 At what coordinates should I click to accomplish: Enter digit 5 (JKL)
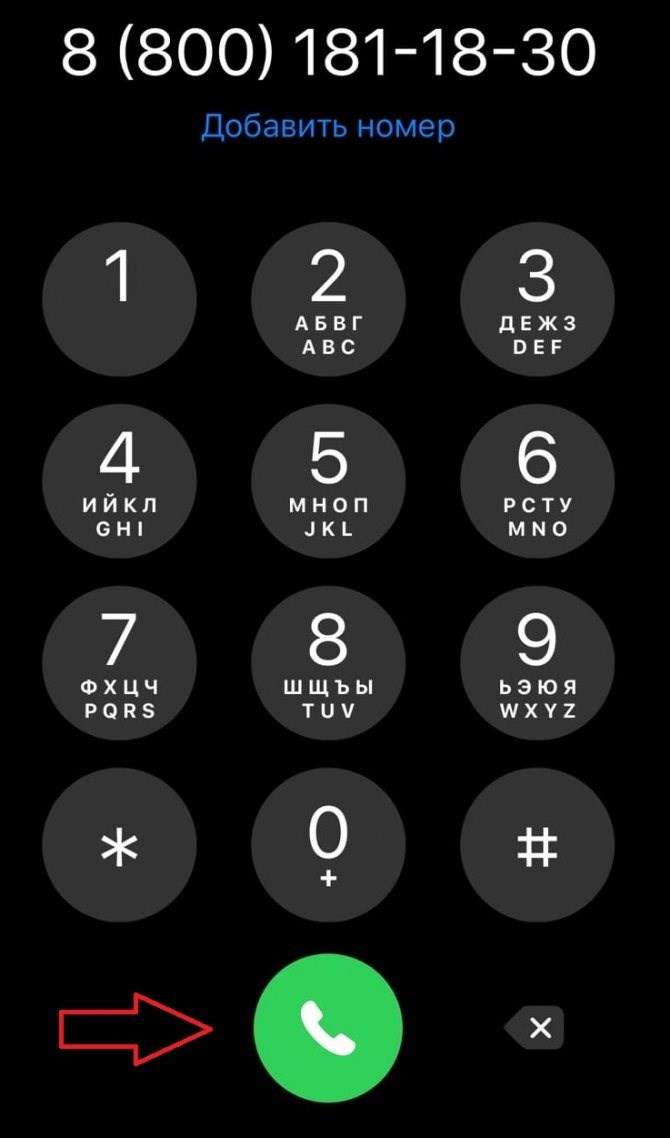point(328,480)
